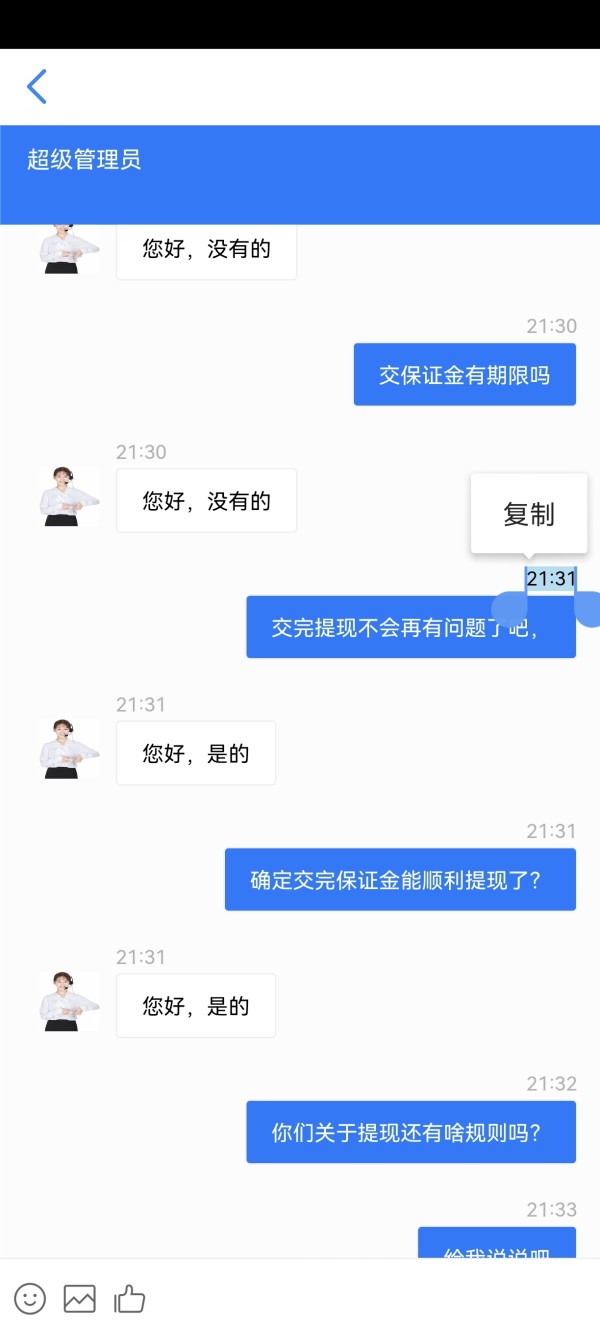Tap the thumbs-up rating icon
The image size is (600, 1324).
(x=130, y=1298)
